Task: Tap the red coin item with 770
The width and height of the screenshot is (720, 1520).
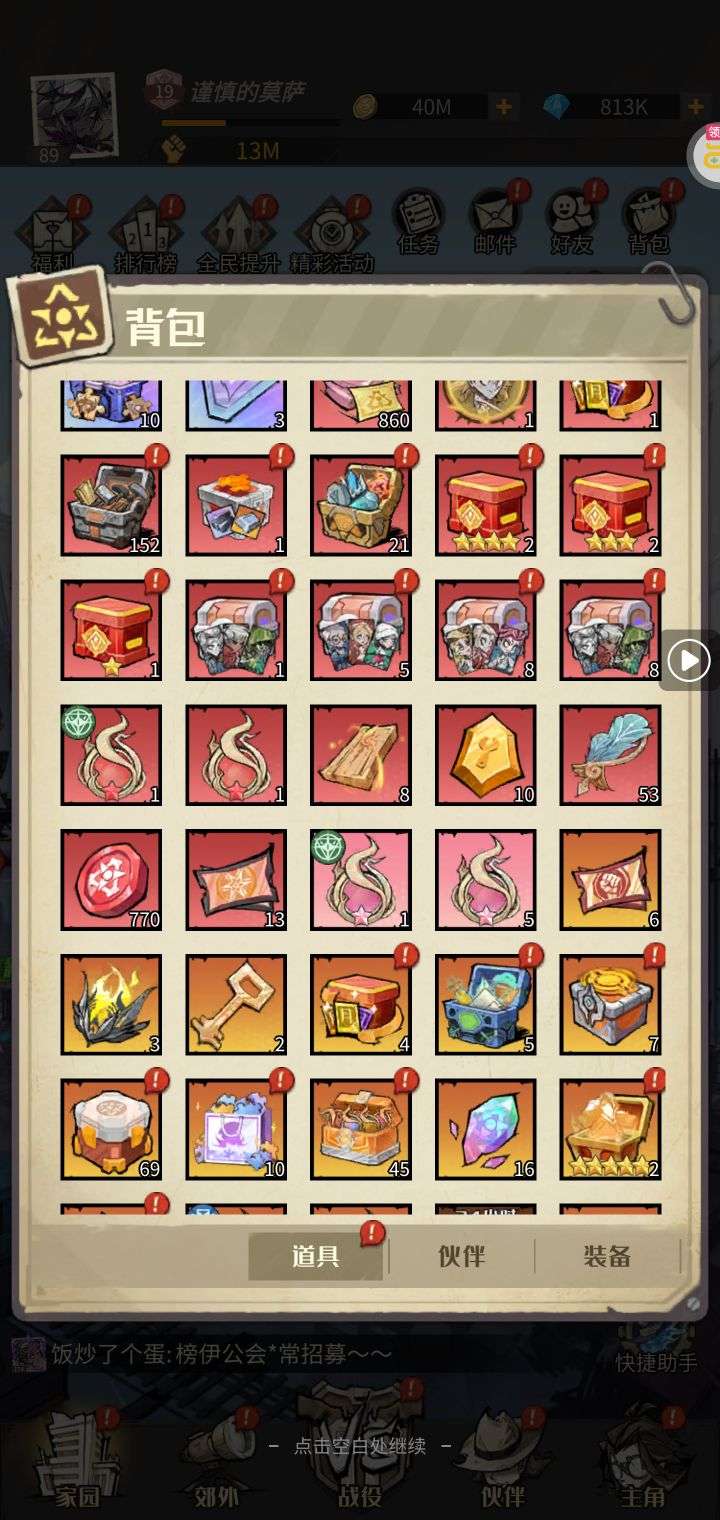Action: (111, 880)
